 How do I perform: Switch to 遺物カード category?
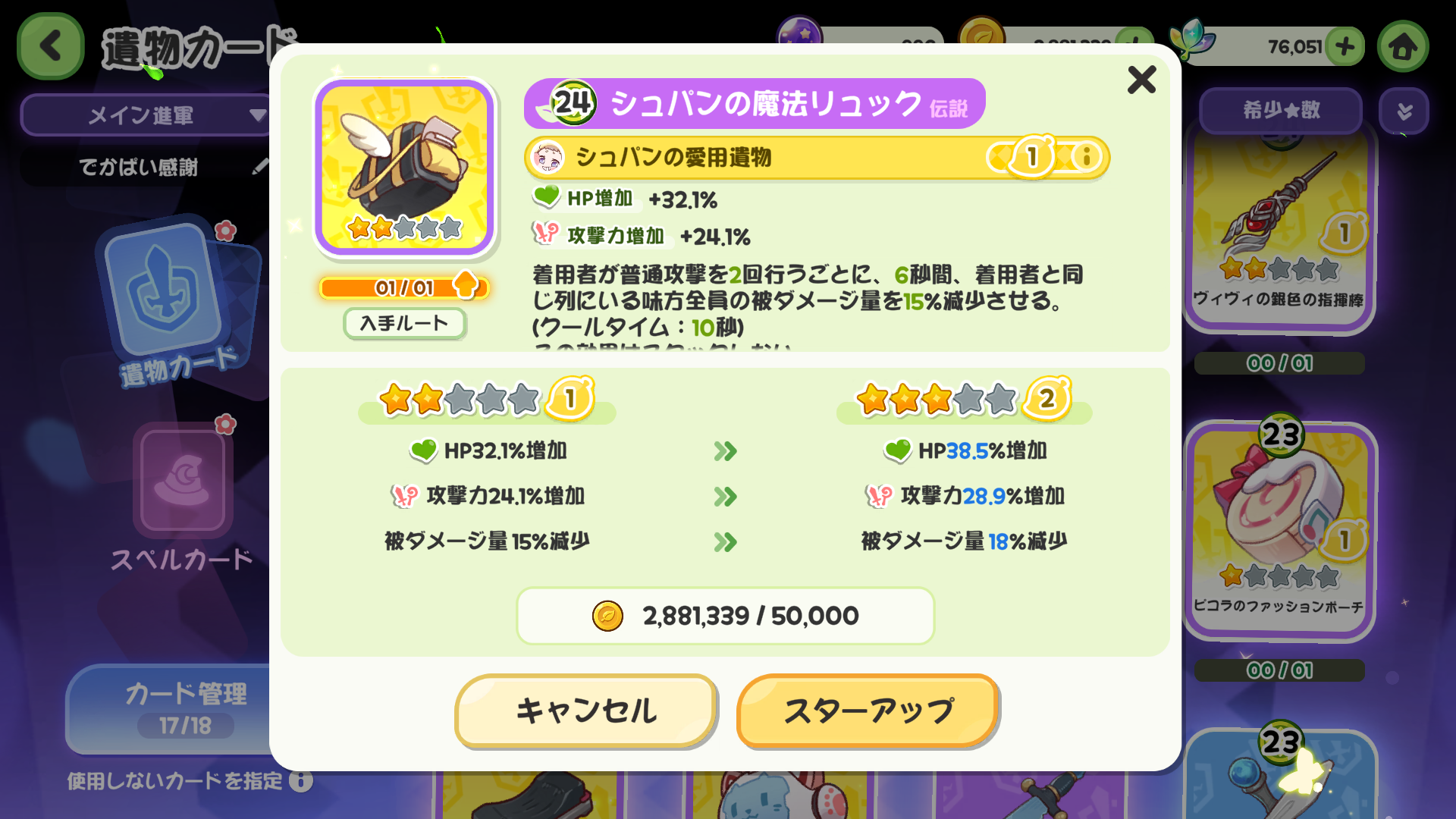click(174, 303)
